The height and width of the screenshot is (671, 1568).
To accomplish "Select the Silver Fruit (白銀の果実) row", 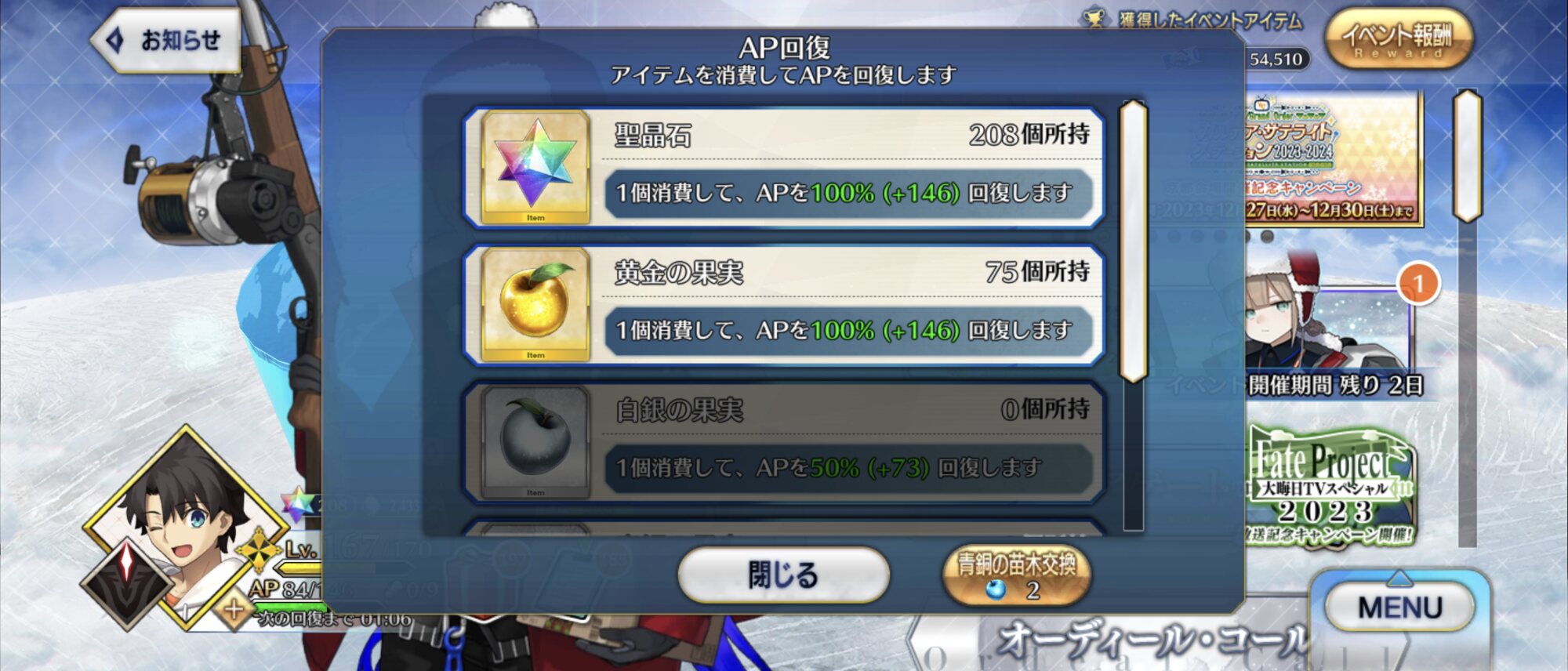I will tap(784, 441).
